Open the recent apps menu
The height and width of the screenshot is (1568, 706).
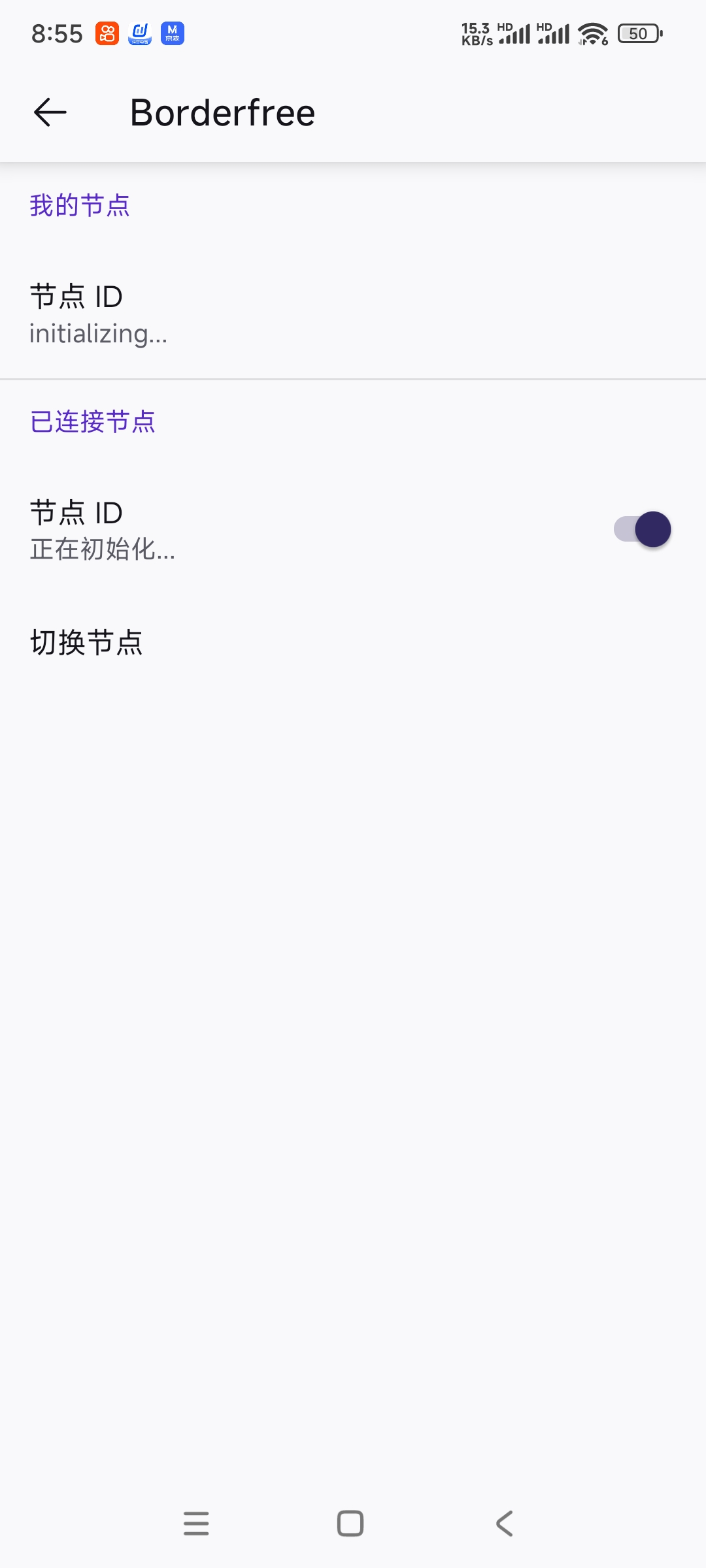coord(196,1523)
